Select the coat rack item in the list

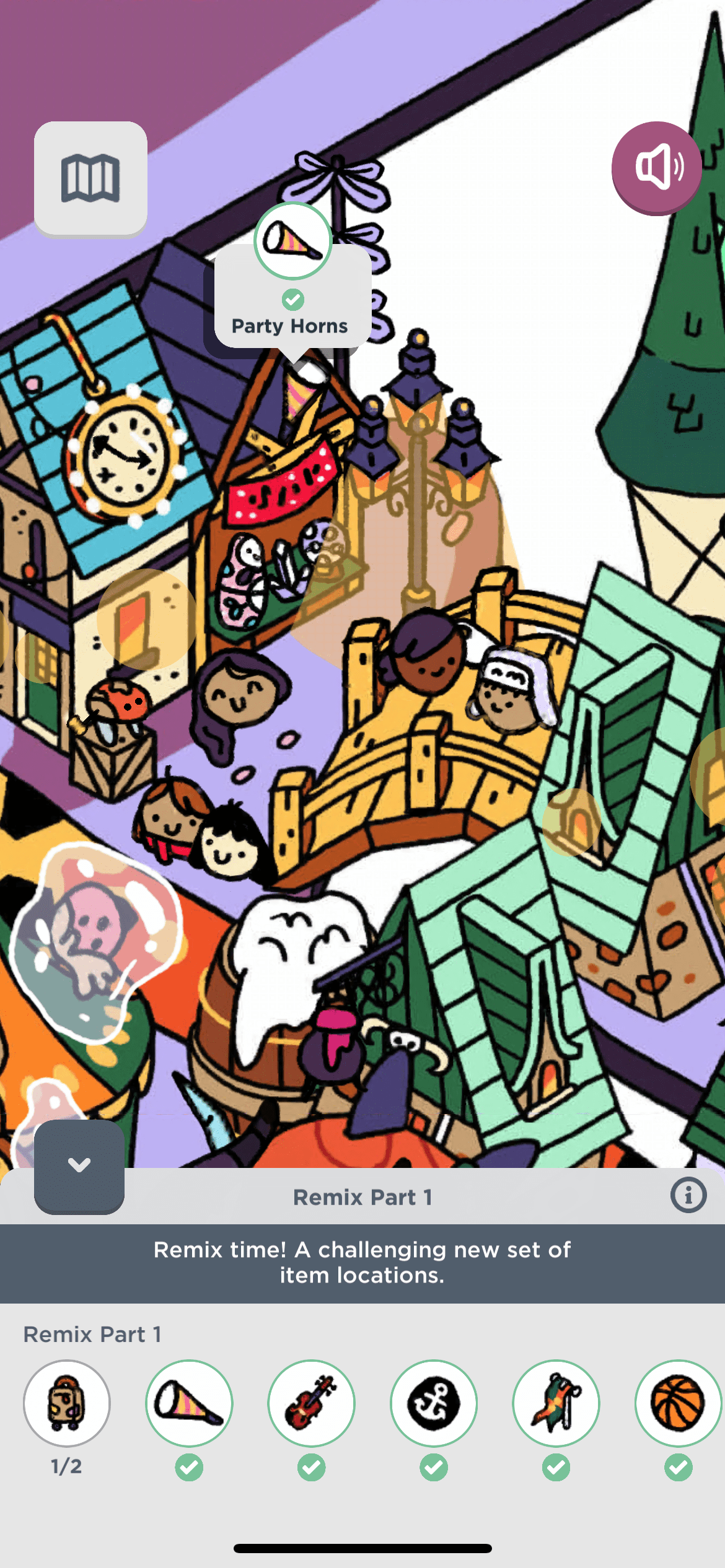click(x=556, y=1403)
